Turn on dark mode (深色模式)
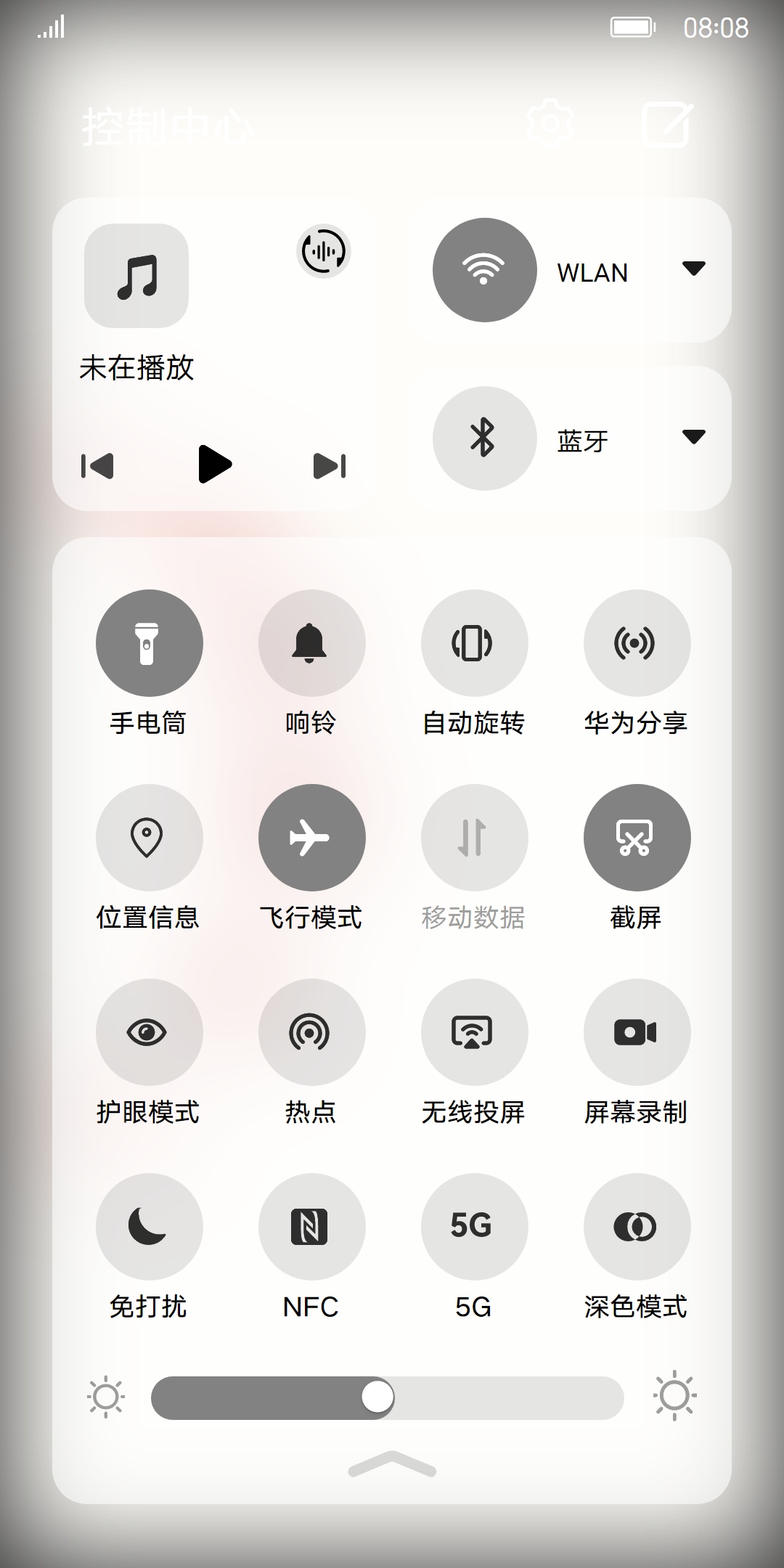 [637, 1227]
